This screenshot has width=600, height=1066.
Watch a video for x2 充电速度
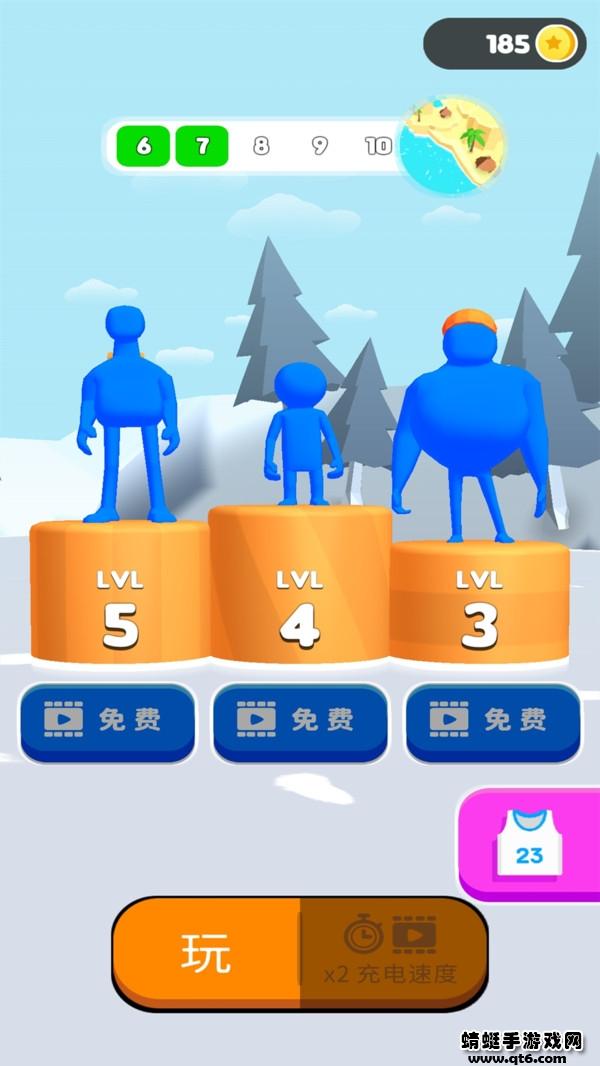392,954
